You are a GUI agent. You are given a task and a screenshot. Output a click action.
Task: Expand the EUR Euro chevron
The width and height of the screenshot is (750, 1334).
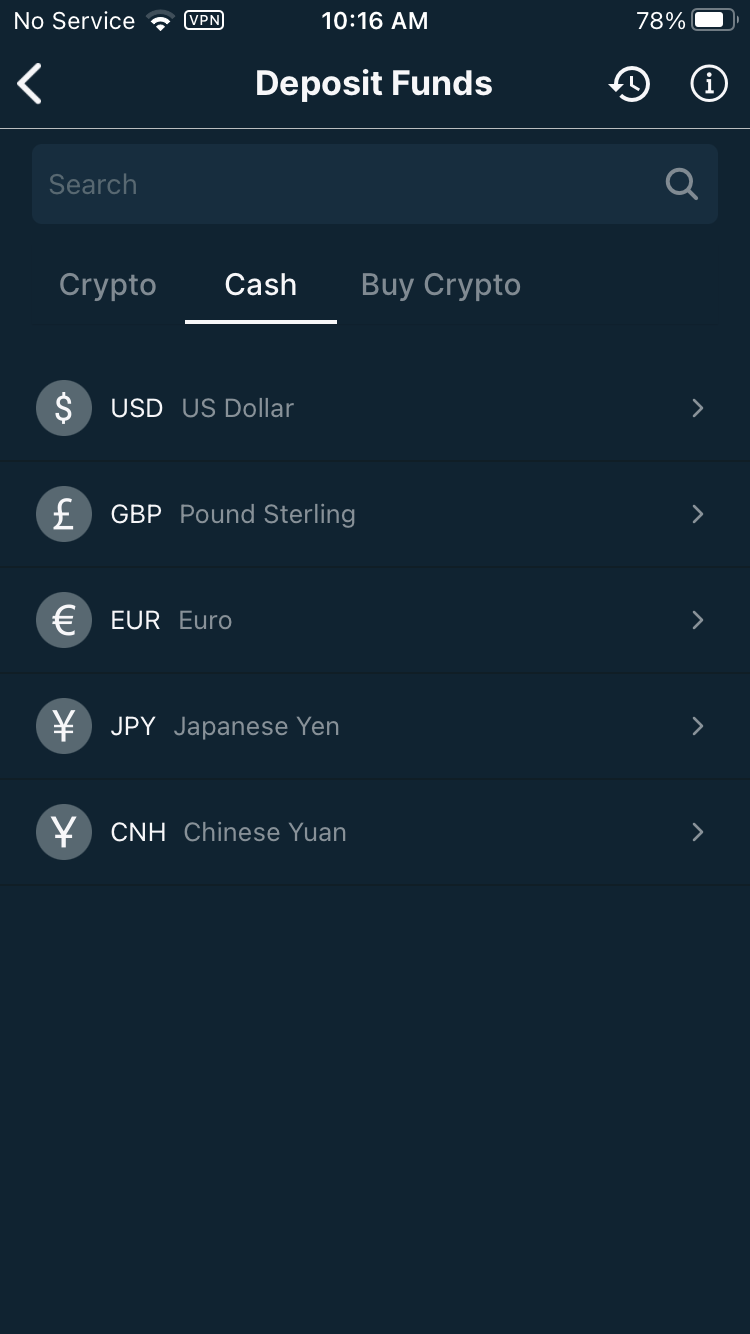coord(697,620)
